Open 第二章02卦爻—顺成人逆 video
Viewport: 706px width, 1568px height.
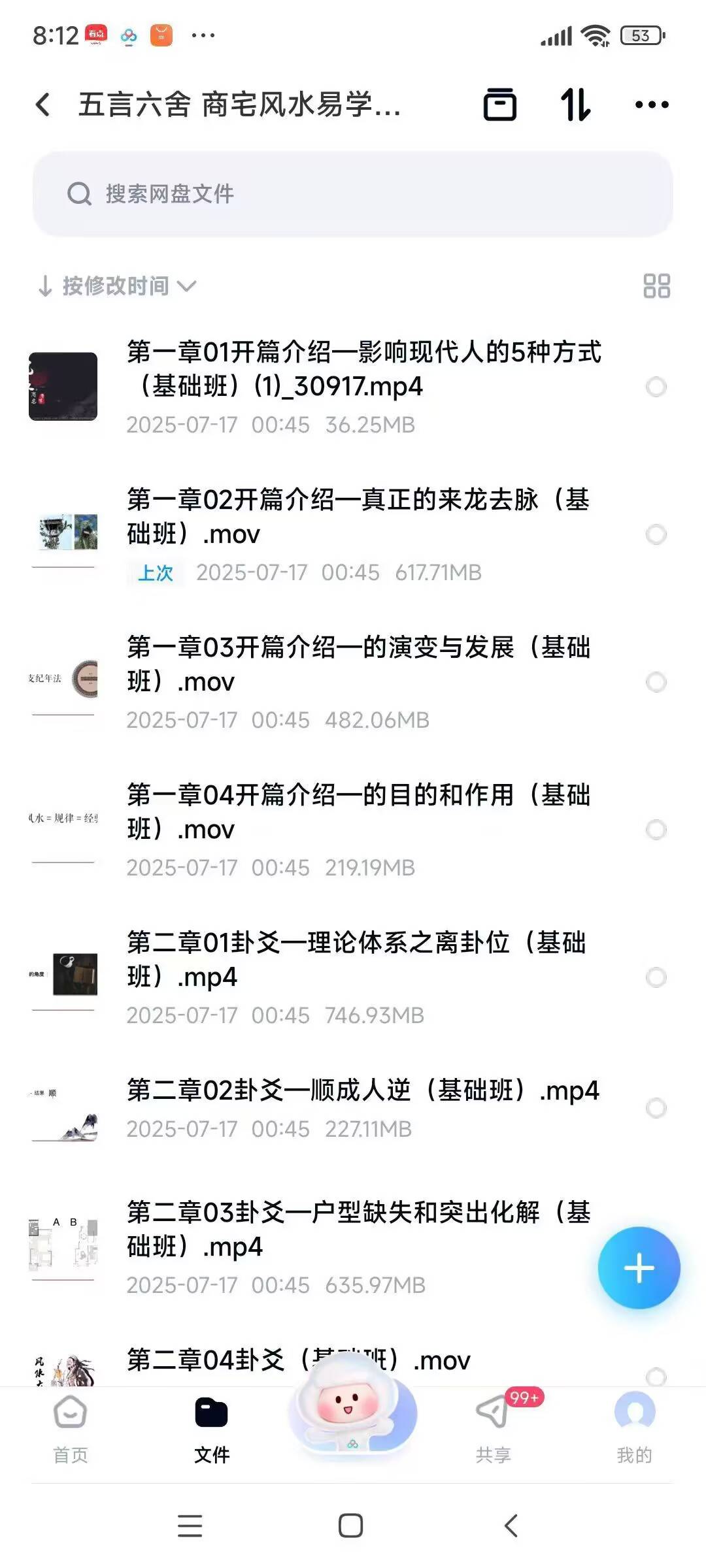click(x=363, y=1091)
